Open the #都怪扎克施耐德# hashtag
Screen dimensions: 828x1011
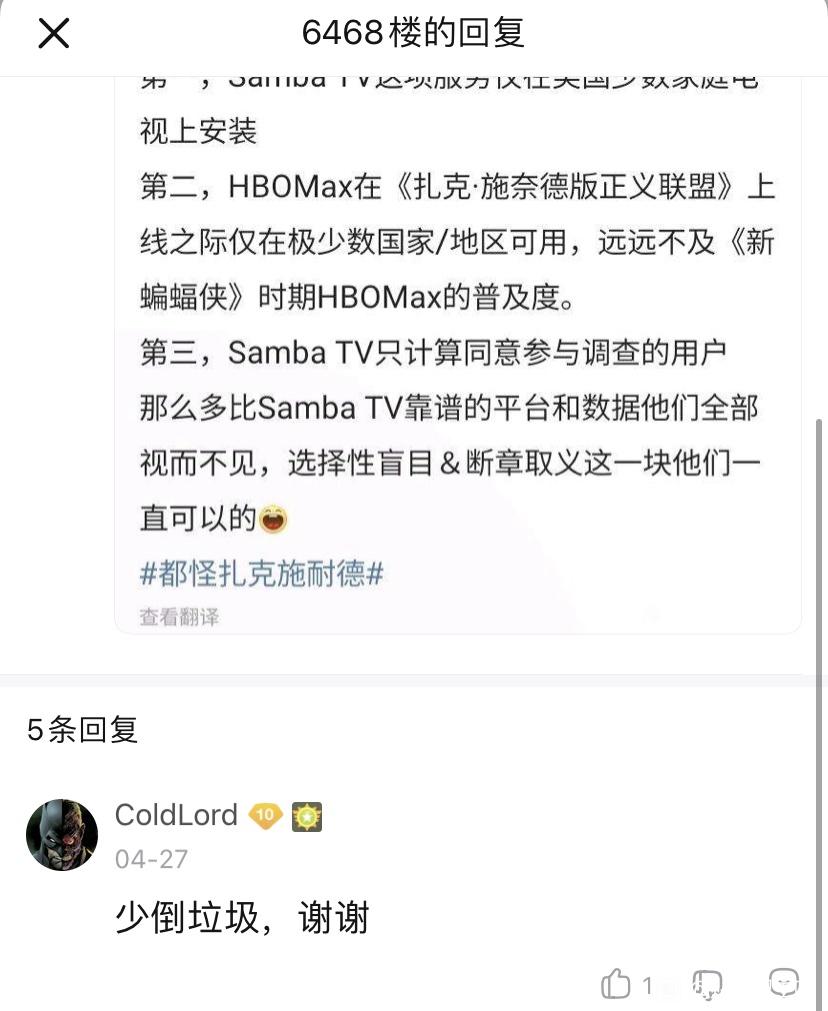tap(262, 573)
